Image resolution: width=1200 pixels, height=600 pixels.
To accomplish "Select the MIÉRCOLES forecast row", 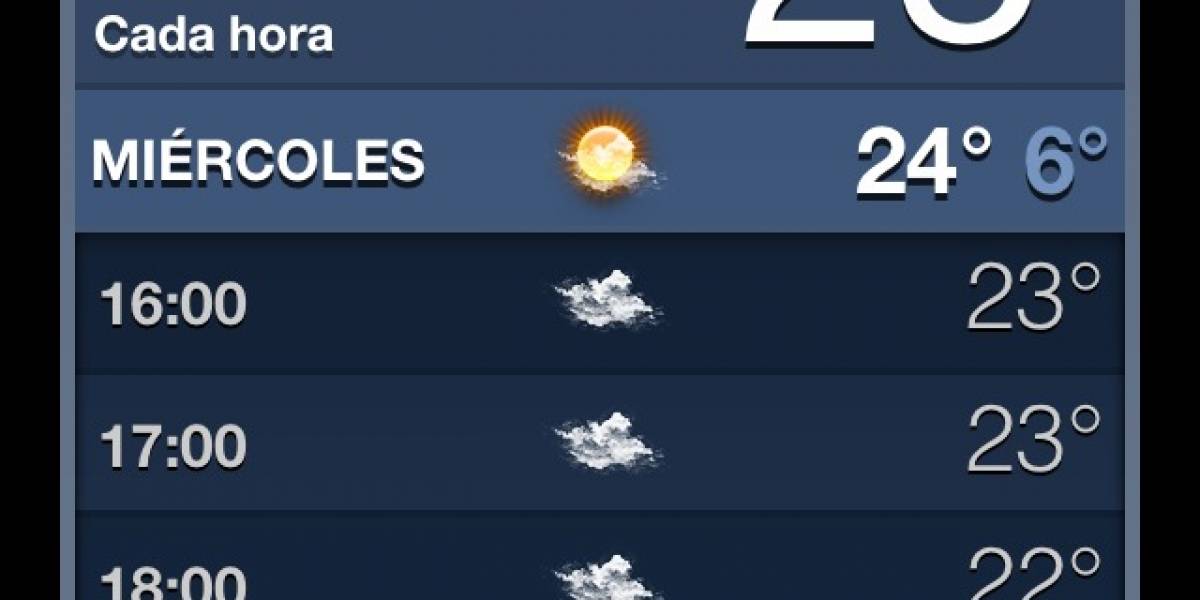I will [600, 161].
